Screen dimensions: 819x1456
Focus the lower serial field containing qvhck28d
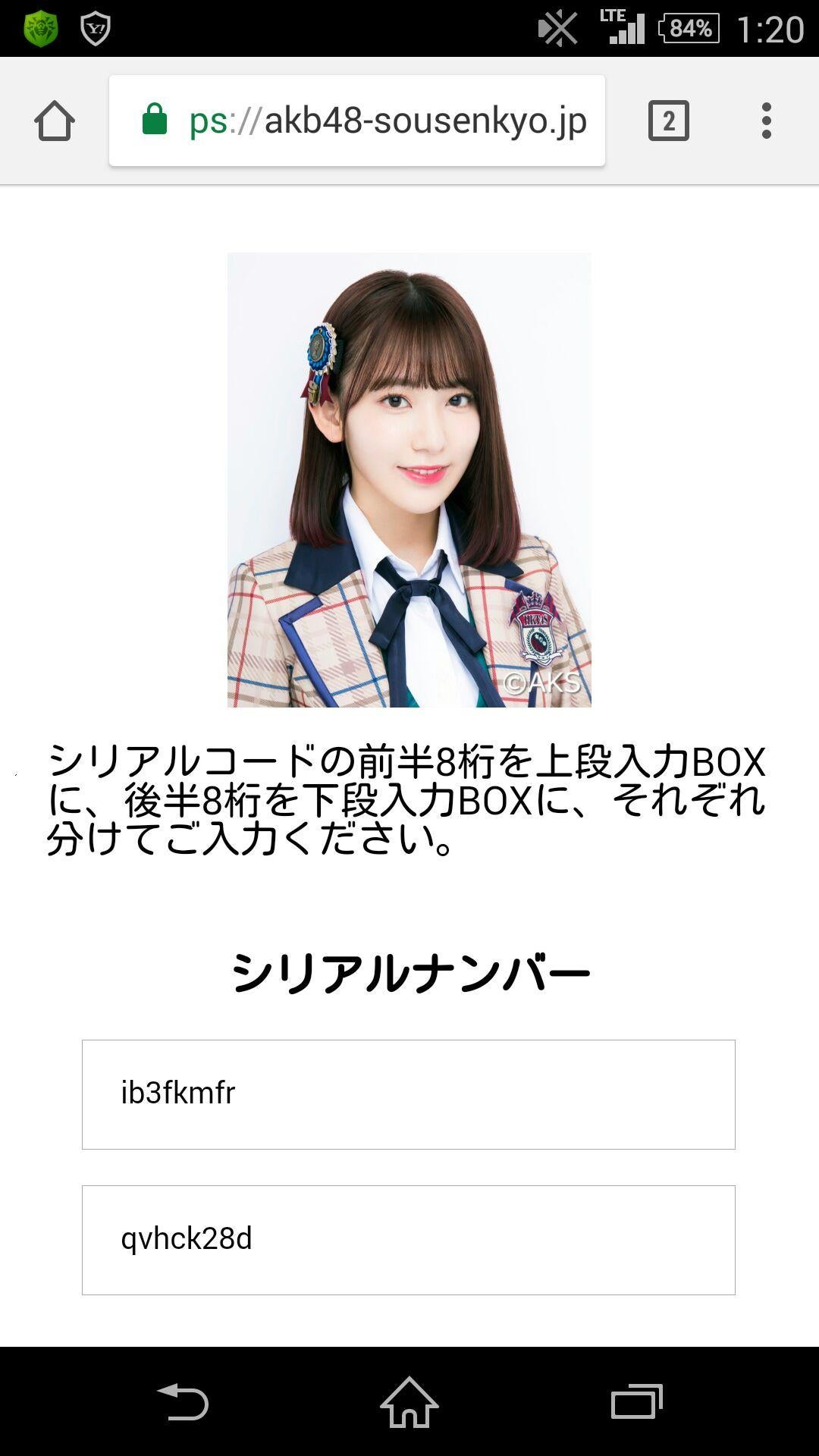click(x=409, y=1240)
